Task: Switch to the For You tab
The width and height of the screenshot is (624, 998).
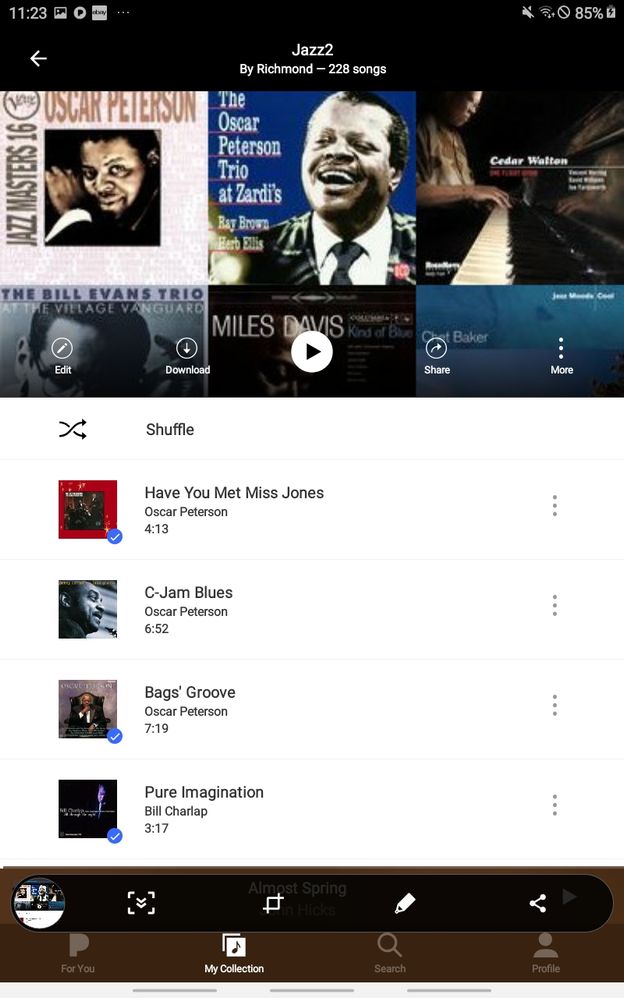Action: pos(77,953)
